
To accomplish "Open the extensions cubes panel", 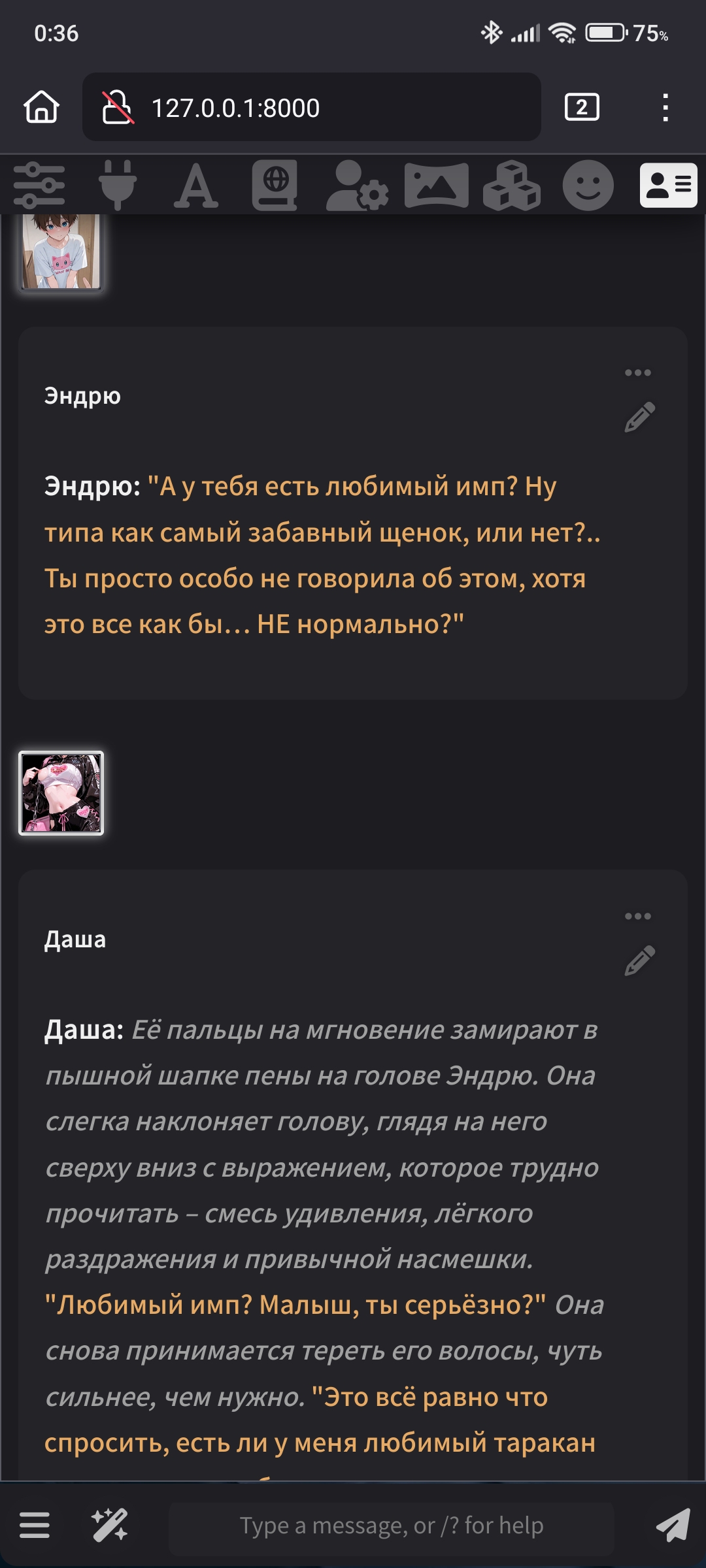I will pos(511,186).
